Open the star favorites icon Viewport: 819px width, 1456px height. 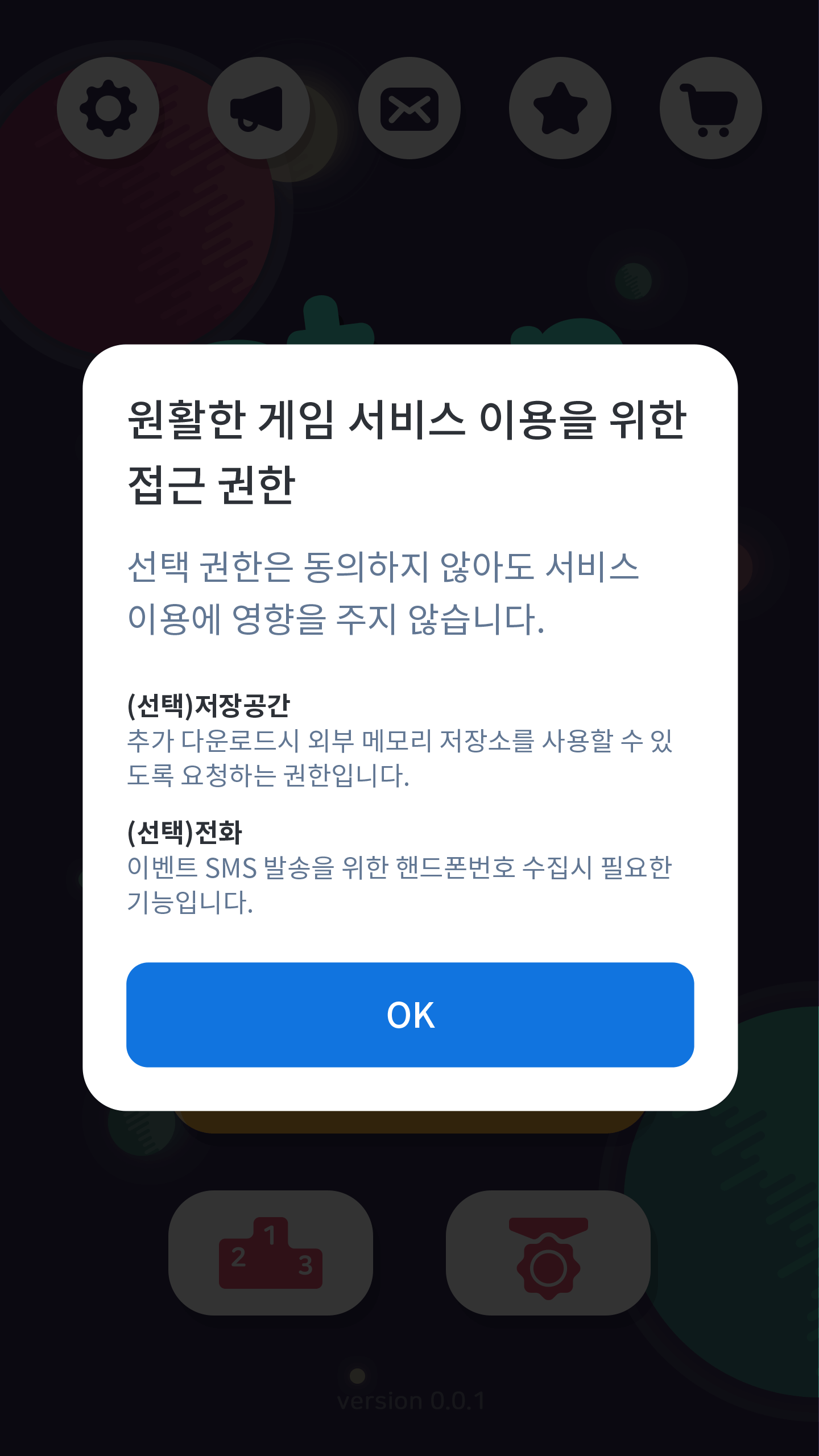(560, 108)
